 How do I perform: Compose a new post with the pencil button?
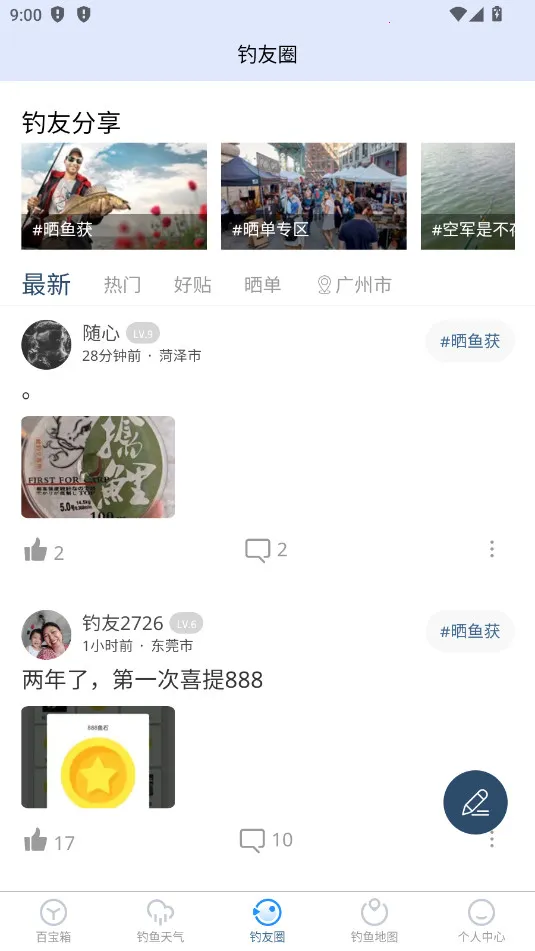point(476,802)
